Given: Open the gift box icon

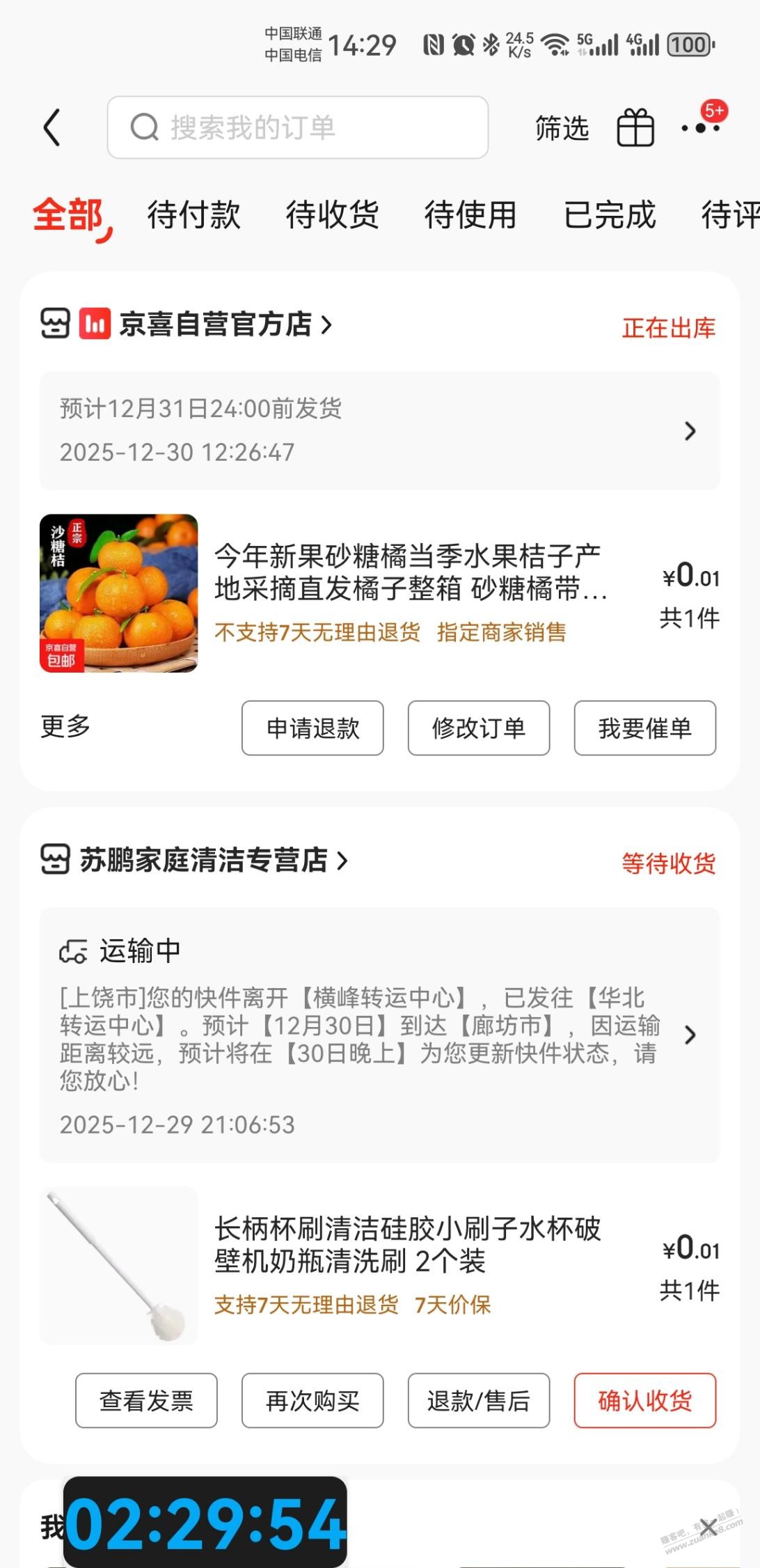Looking at the screenshot, I should (635, 128).
